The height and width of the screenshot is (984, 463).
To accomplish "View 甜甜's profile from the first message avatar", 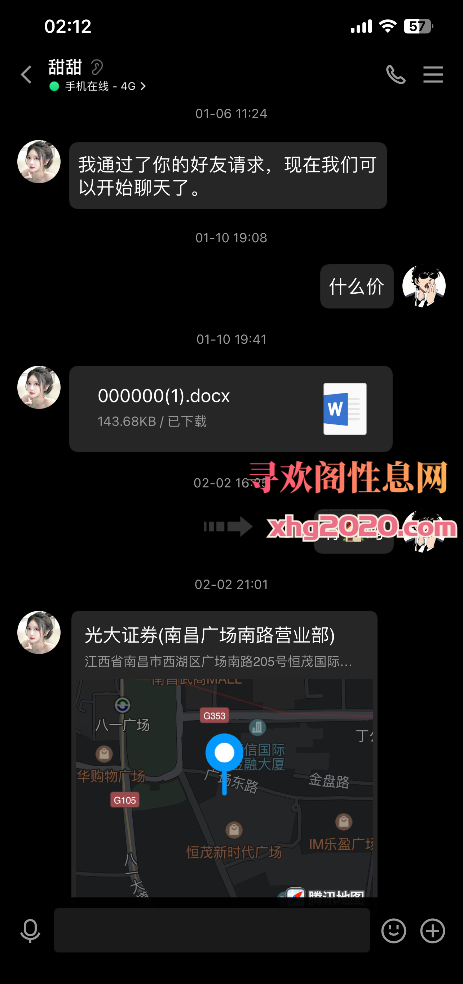I will click(x=39, y=161).
